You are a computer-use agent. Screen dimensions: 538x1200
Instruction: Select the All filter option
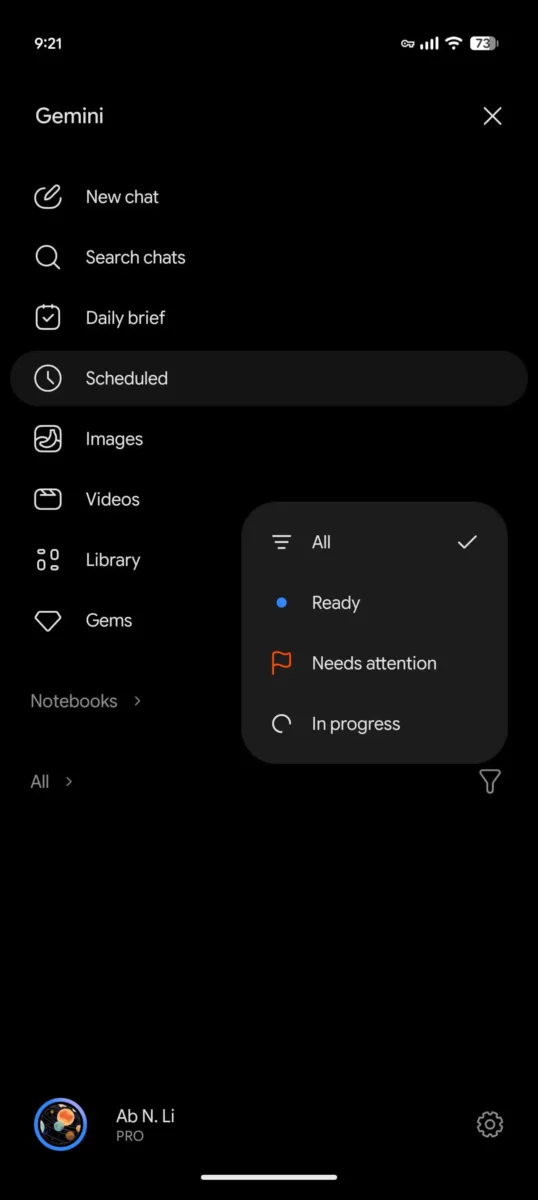point(375,542)
